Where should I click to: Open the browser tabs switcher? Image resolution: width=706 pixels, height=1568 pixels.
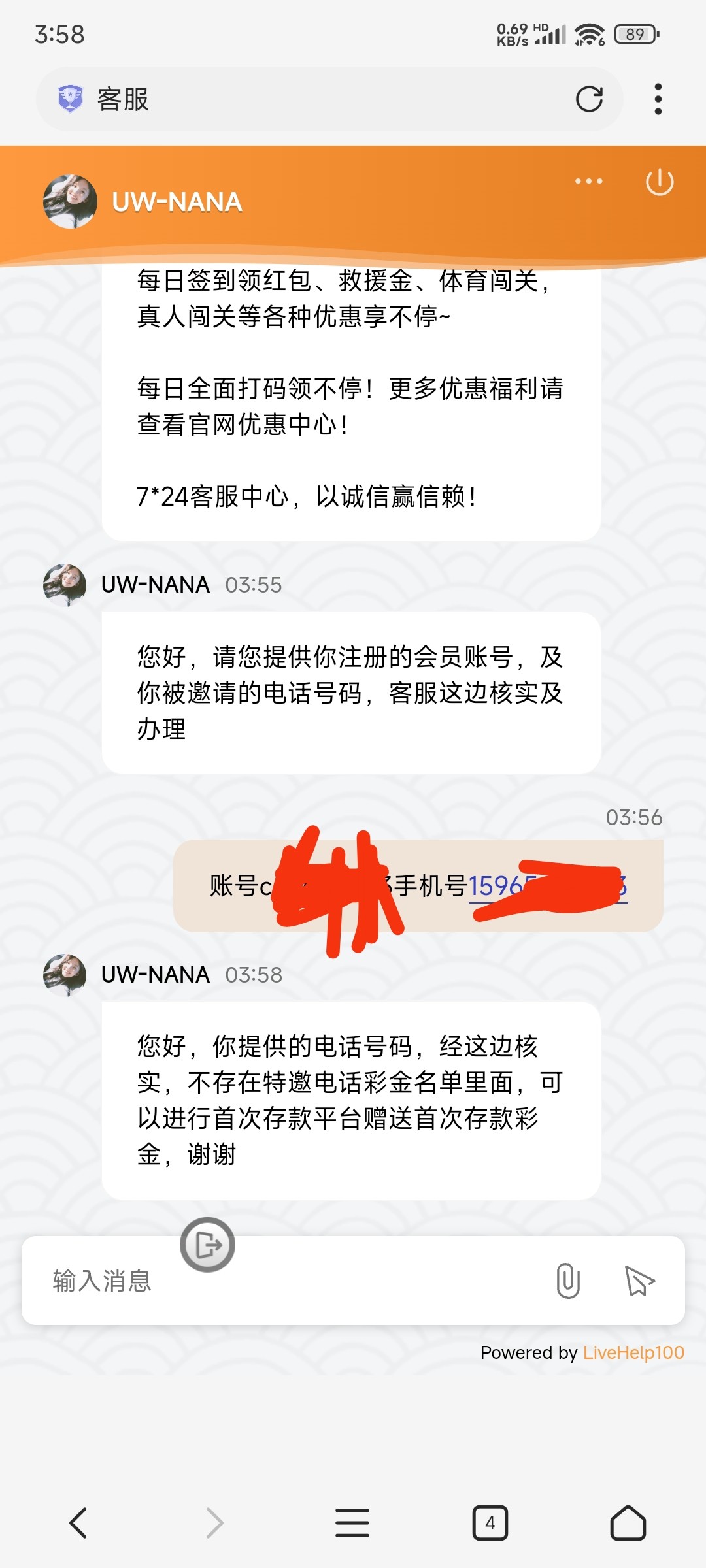pos(490,1523)
